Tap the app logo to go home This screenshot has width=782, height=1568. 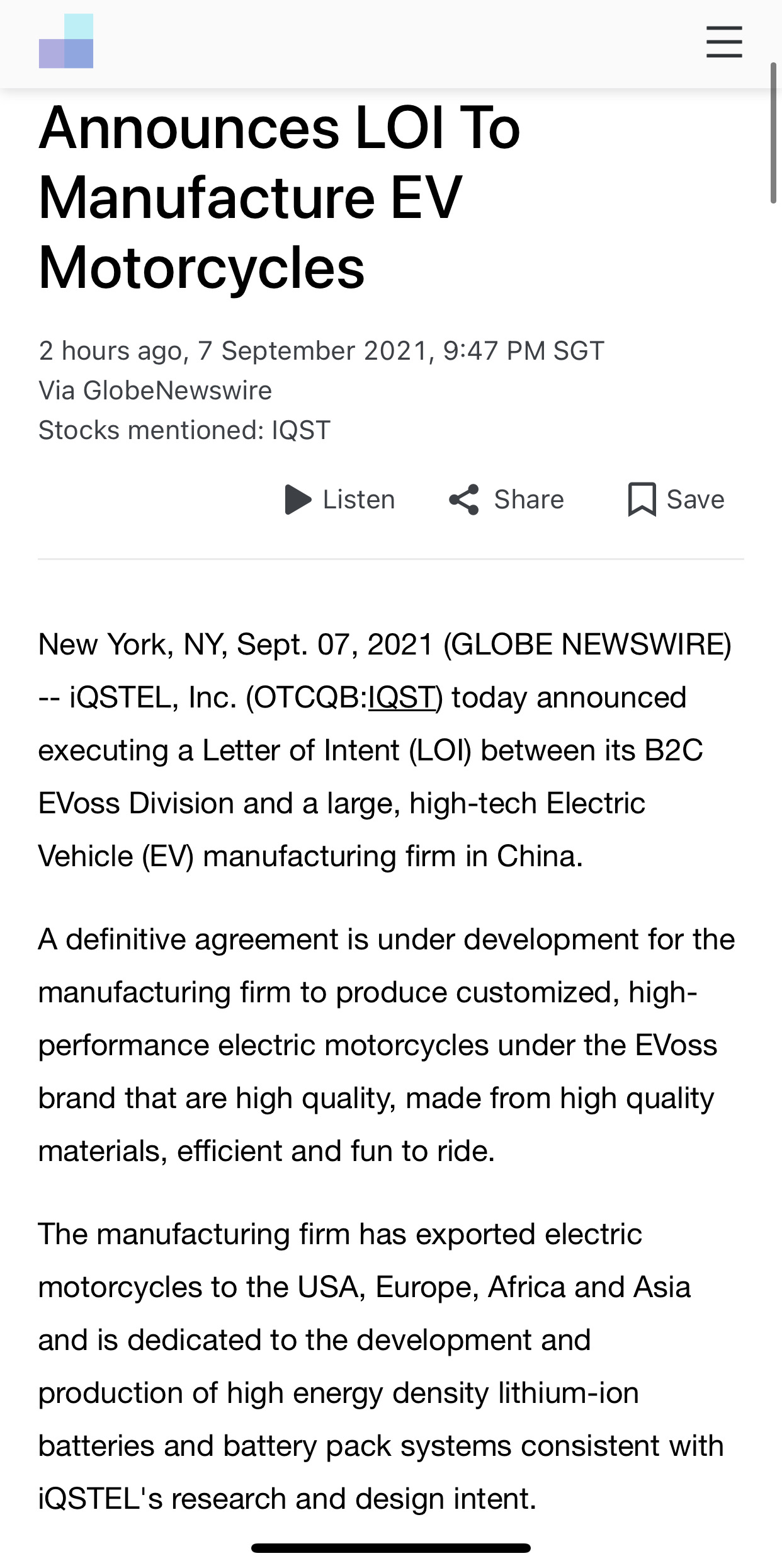click(x=66, y=42)
